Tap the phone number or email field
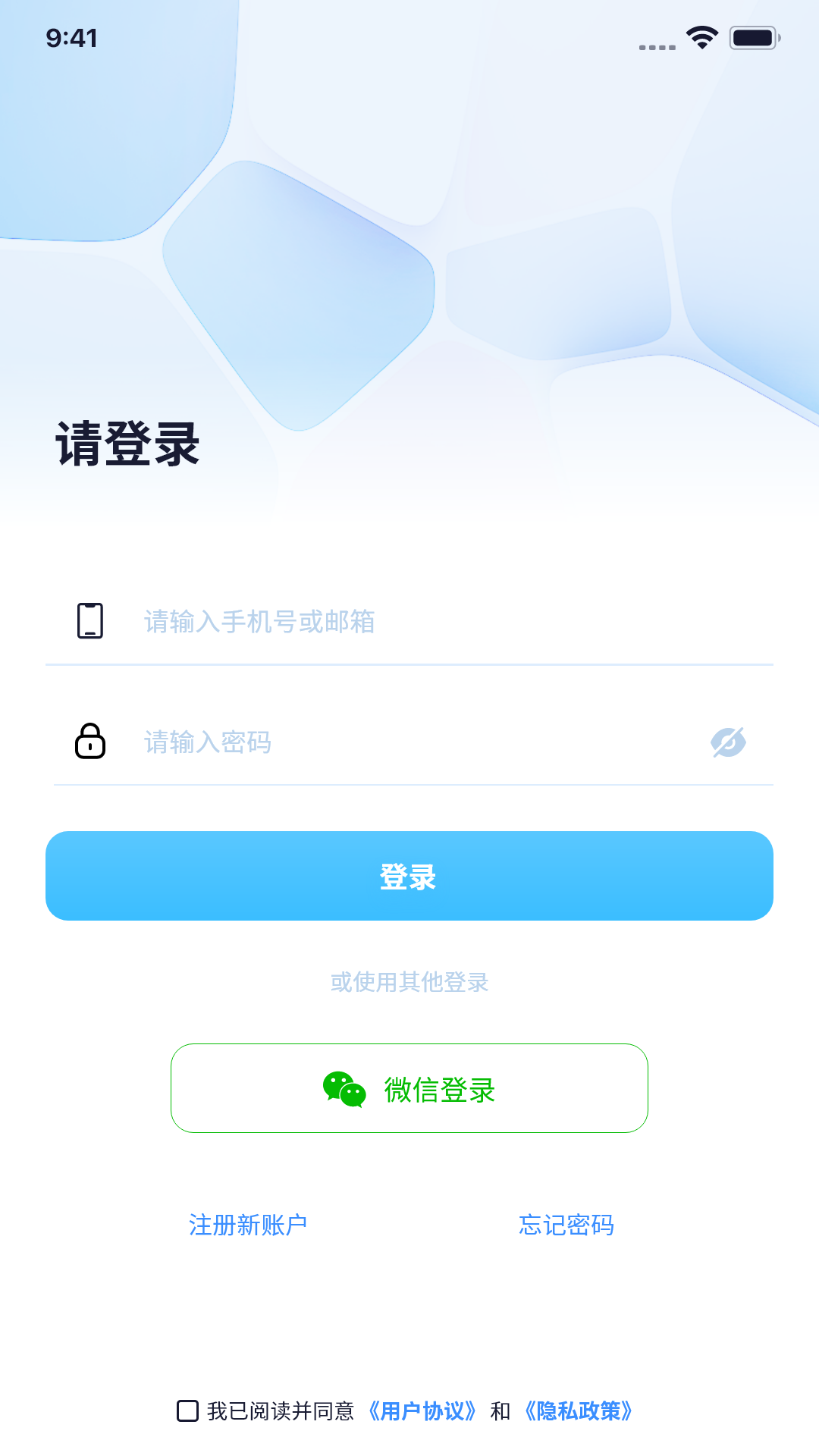 click(x=409, y=622)
